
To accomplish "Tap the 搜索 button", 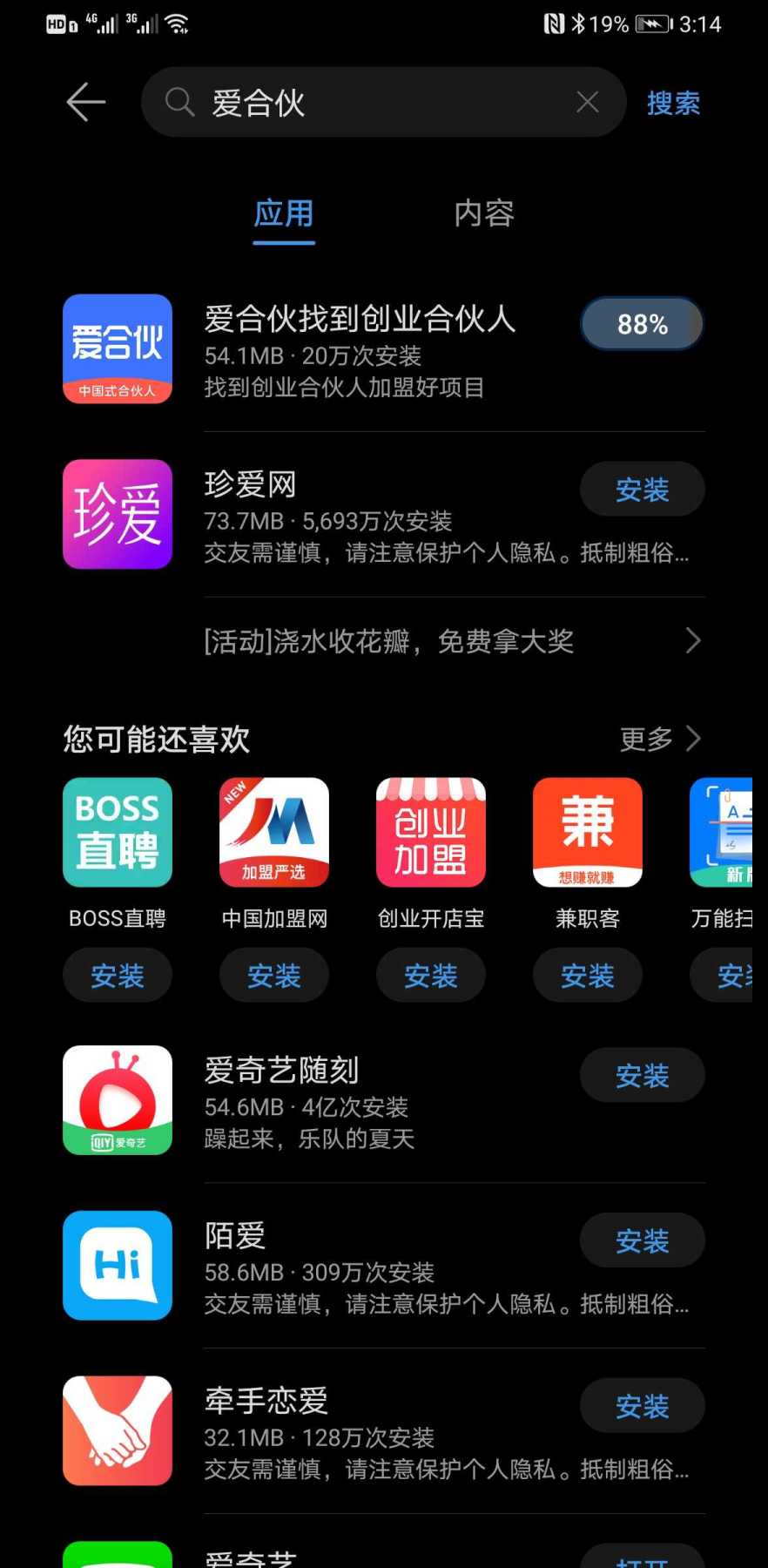I will [x=673, y=103].
